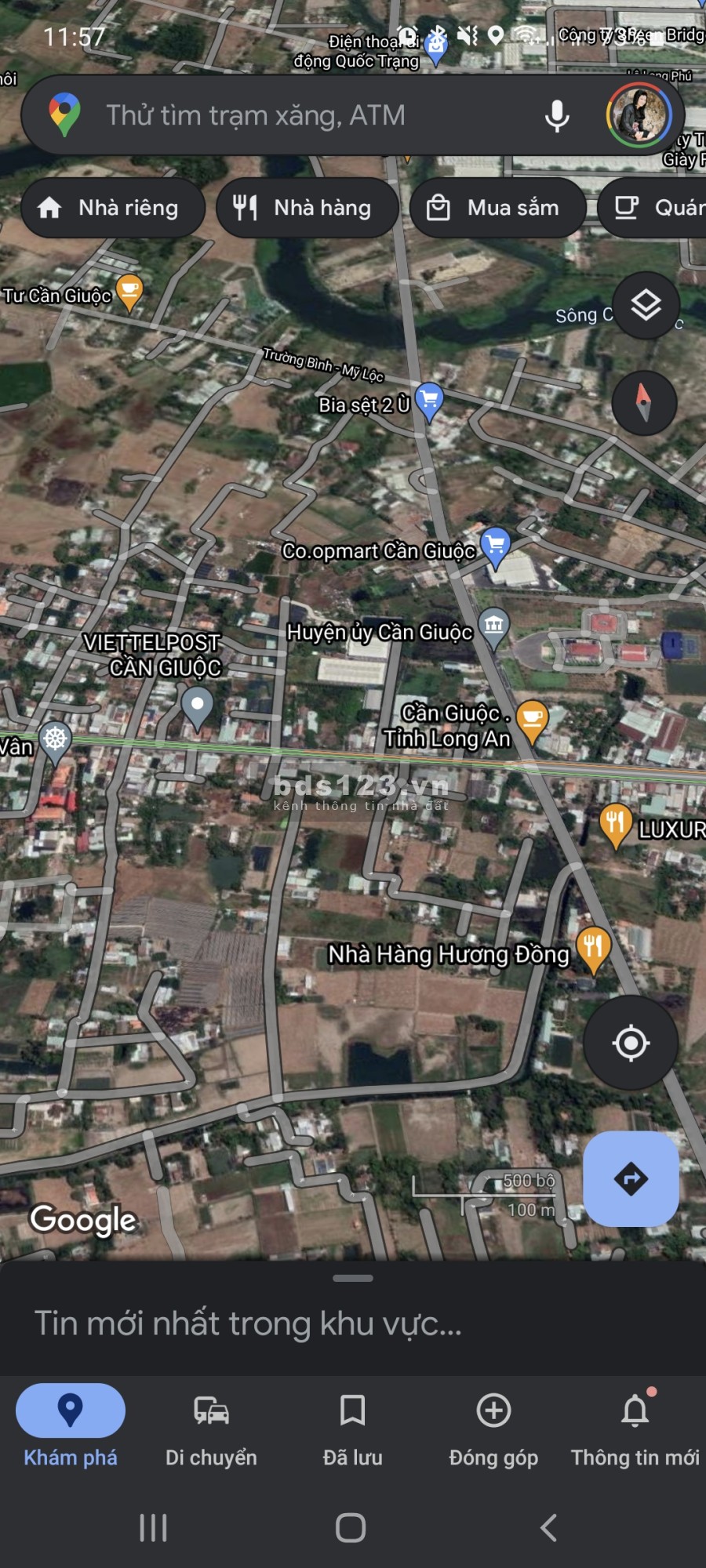Switch to the "Thông tin mới" tab
Image resolution: width=706 pixels, height=1568 pixels.
pos(635,1428)
